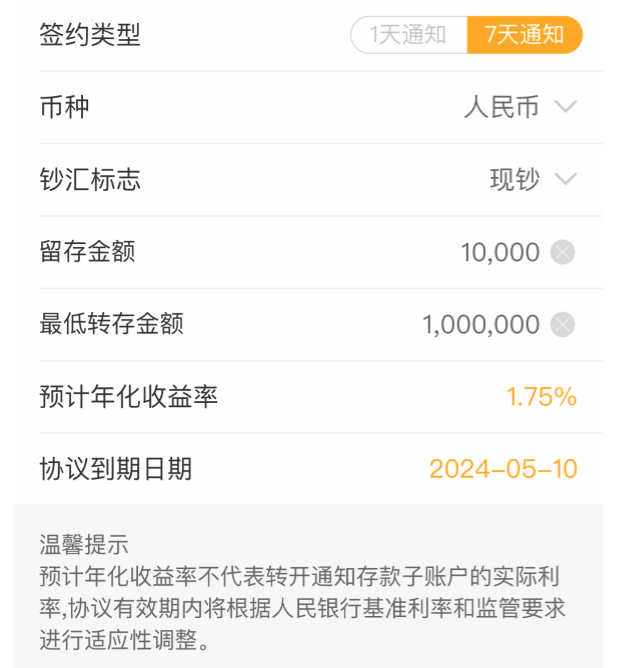Clear the 最低转存金额 value
This screenshot has width=626, height=668.
563,325
